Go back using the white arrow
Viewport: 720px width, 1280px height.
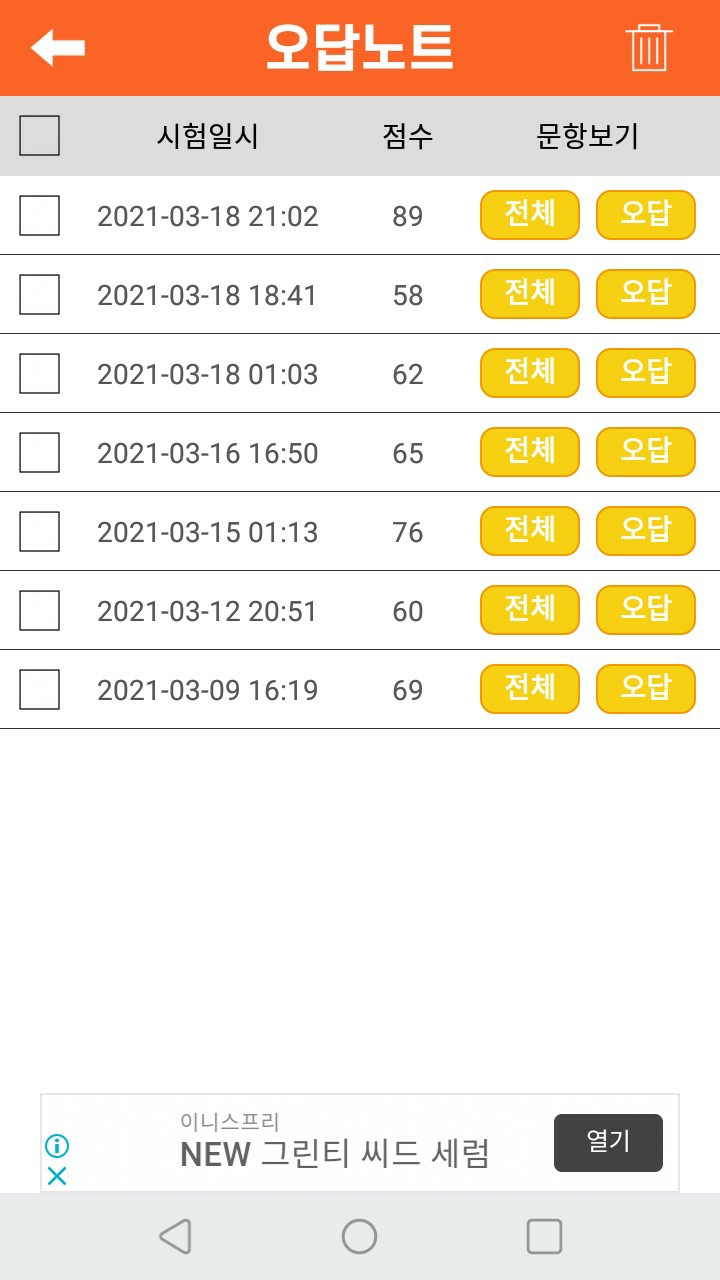click(x=58, y=47)
